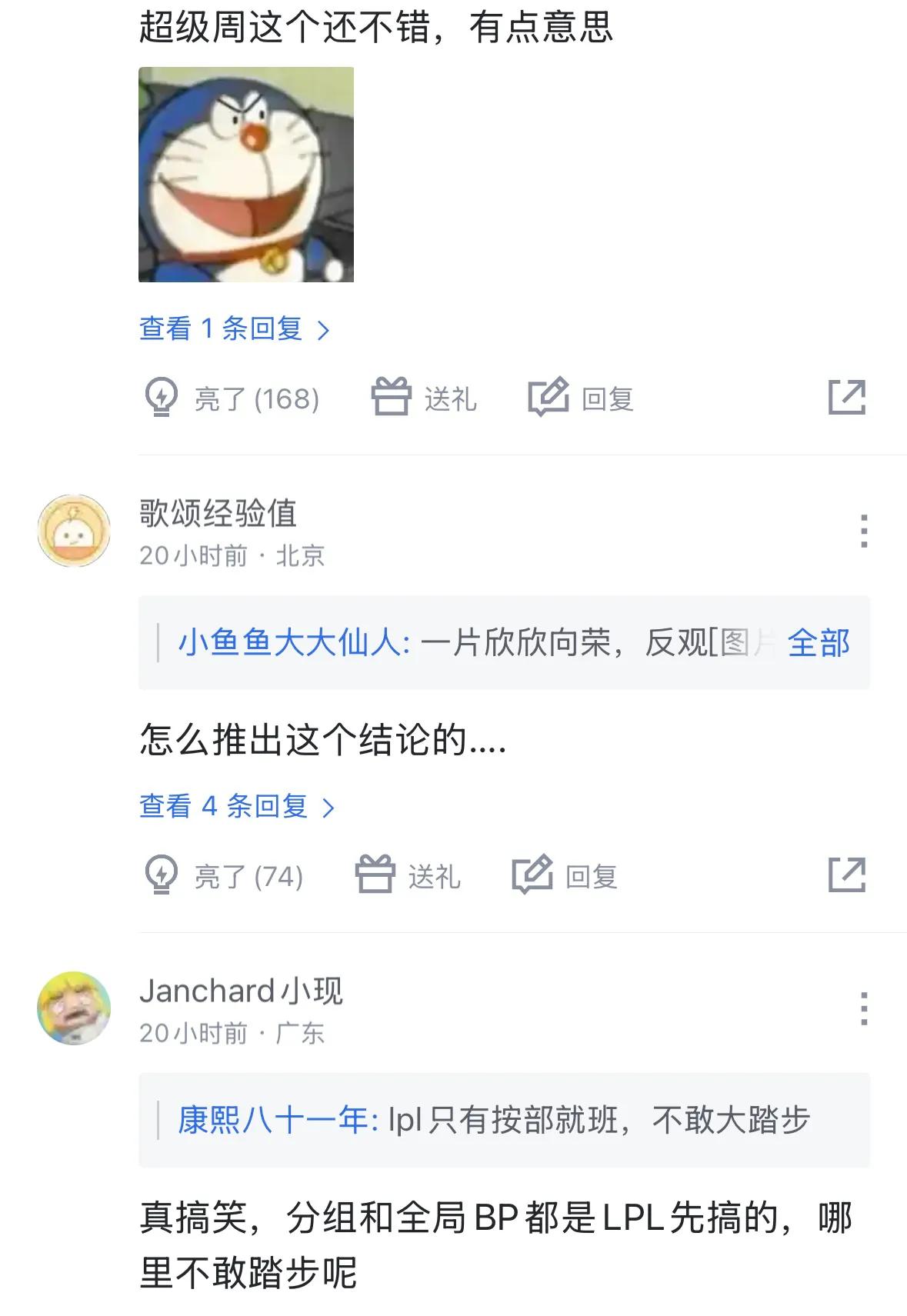Light up the comment with 168 likes

pyautogui.click(x=232, y=398)
